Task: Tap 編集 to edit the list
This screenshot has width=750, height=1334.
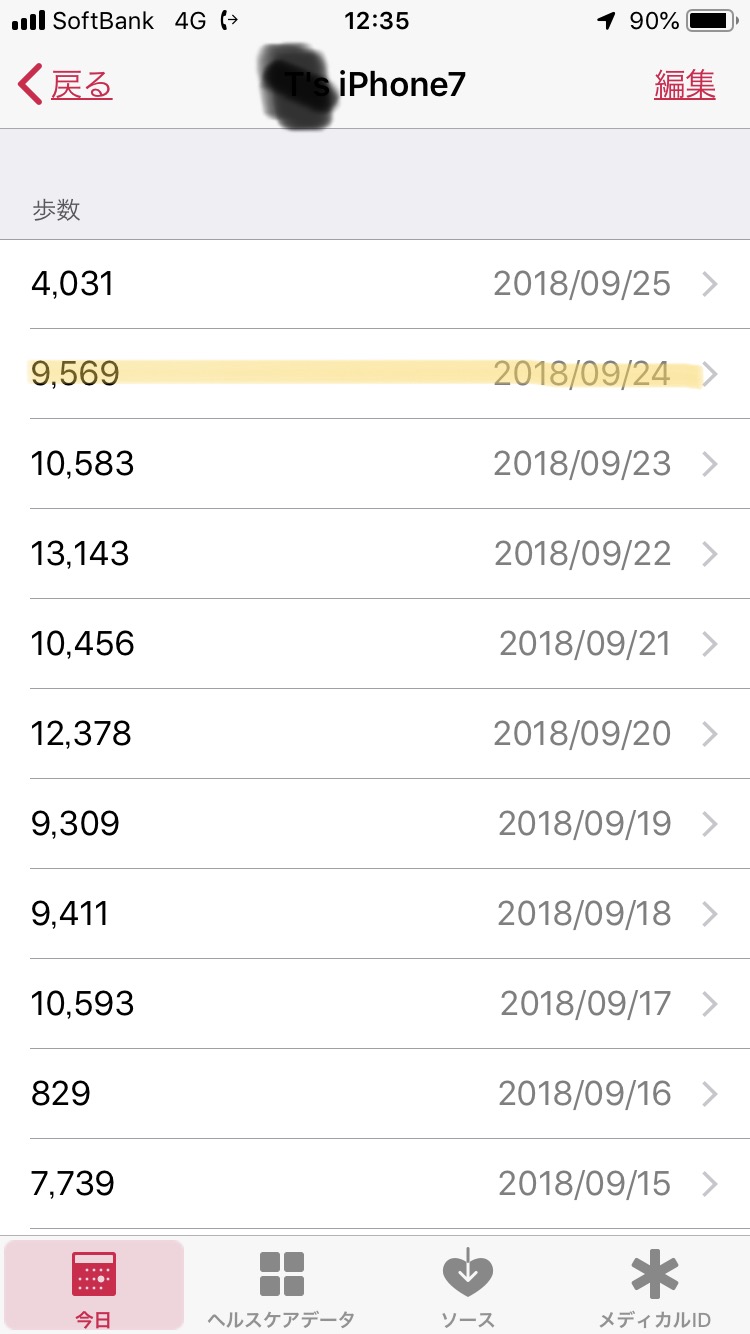Action: [x=685, y=86]
